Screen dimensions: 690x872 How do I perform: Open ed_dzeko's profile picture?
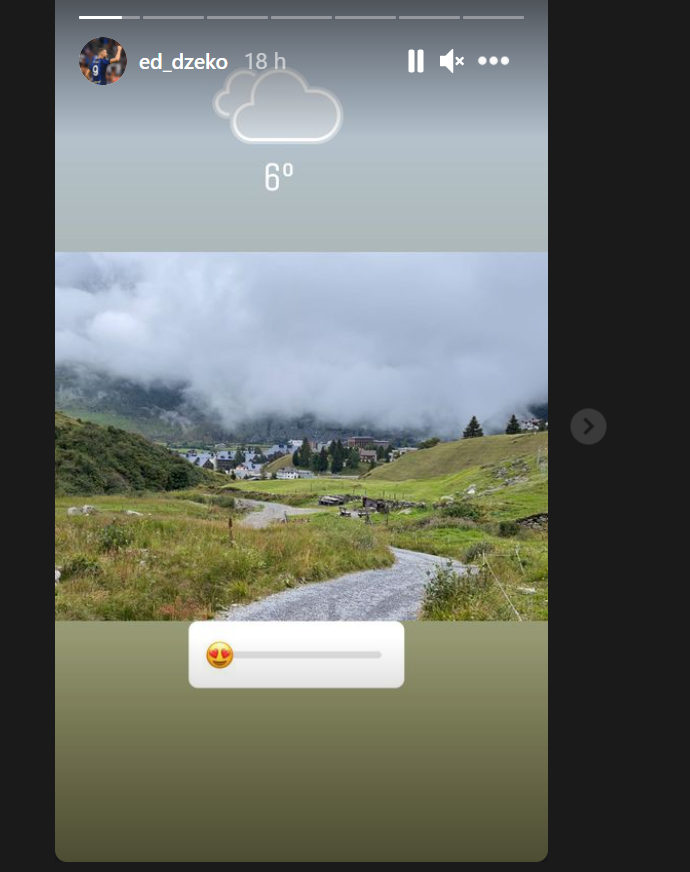tap(103, 62)
